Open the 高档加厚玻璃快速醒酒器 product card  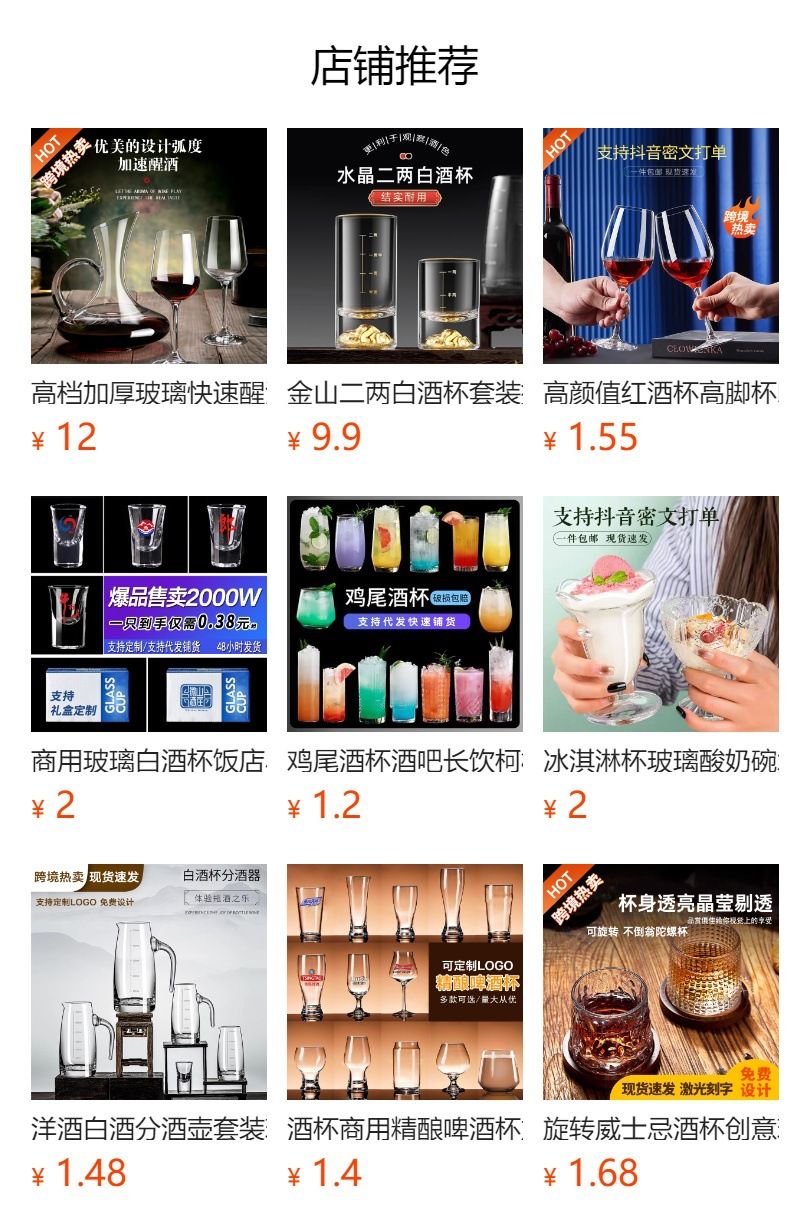click(x=149, y=246)
